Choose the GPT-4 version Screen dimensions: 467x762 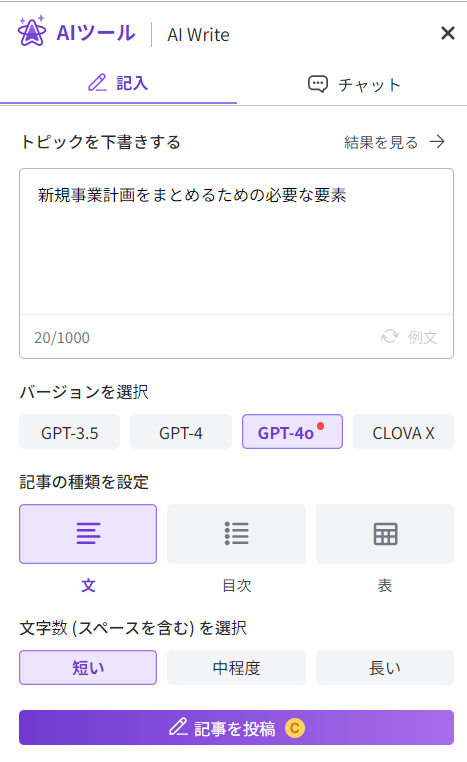[x=181, y=432]
